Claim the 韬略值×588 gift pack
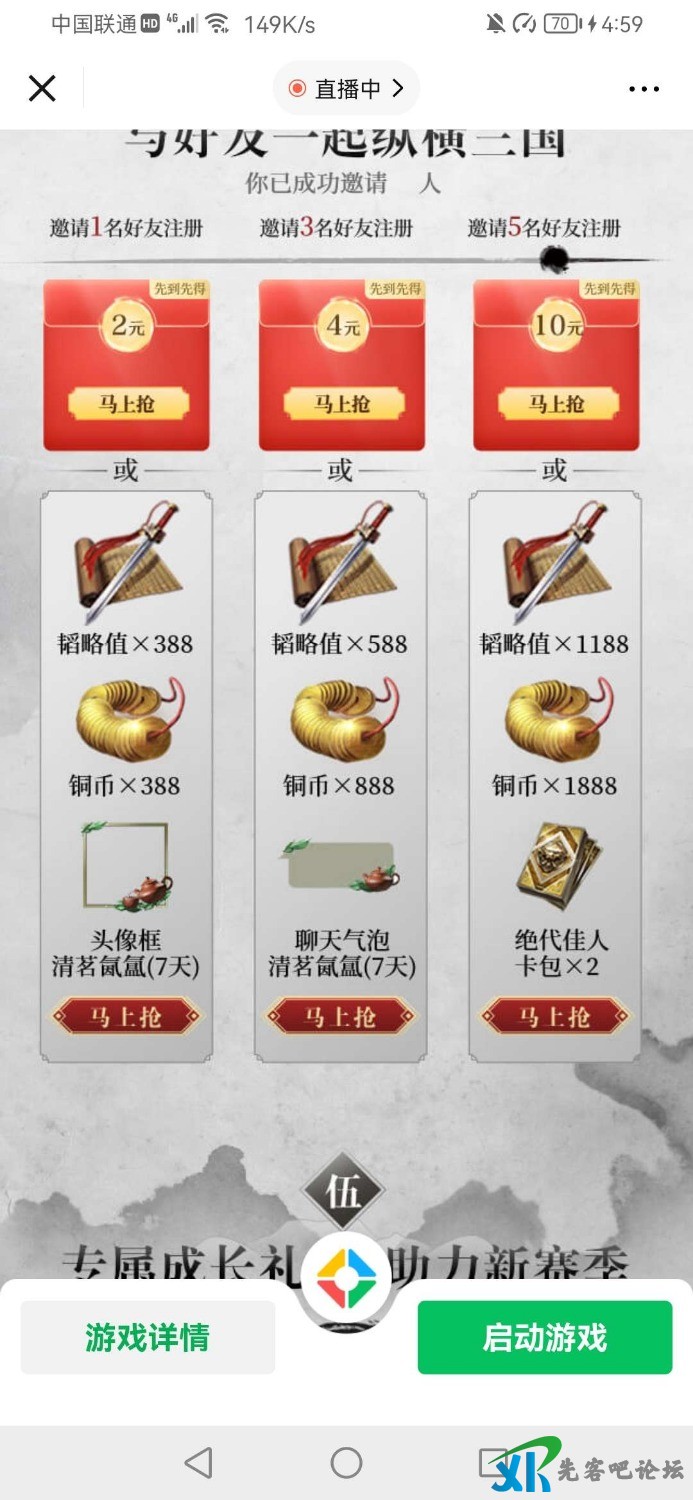This screenshot has height=1500, width=693. click(x=341, y=1017)
